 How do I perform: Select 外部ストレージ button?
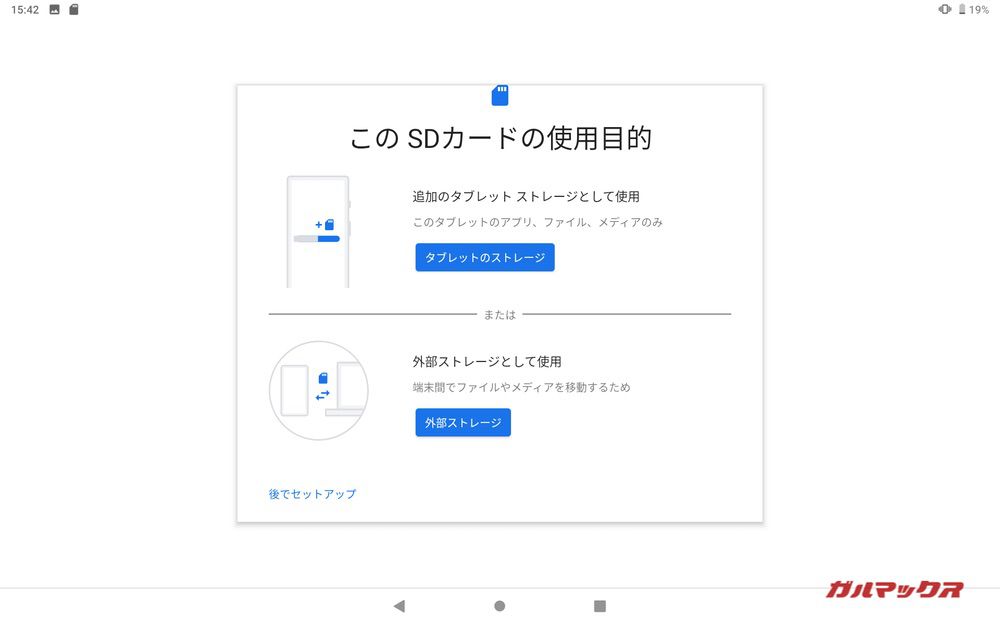click(x=463, y=422)
